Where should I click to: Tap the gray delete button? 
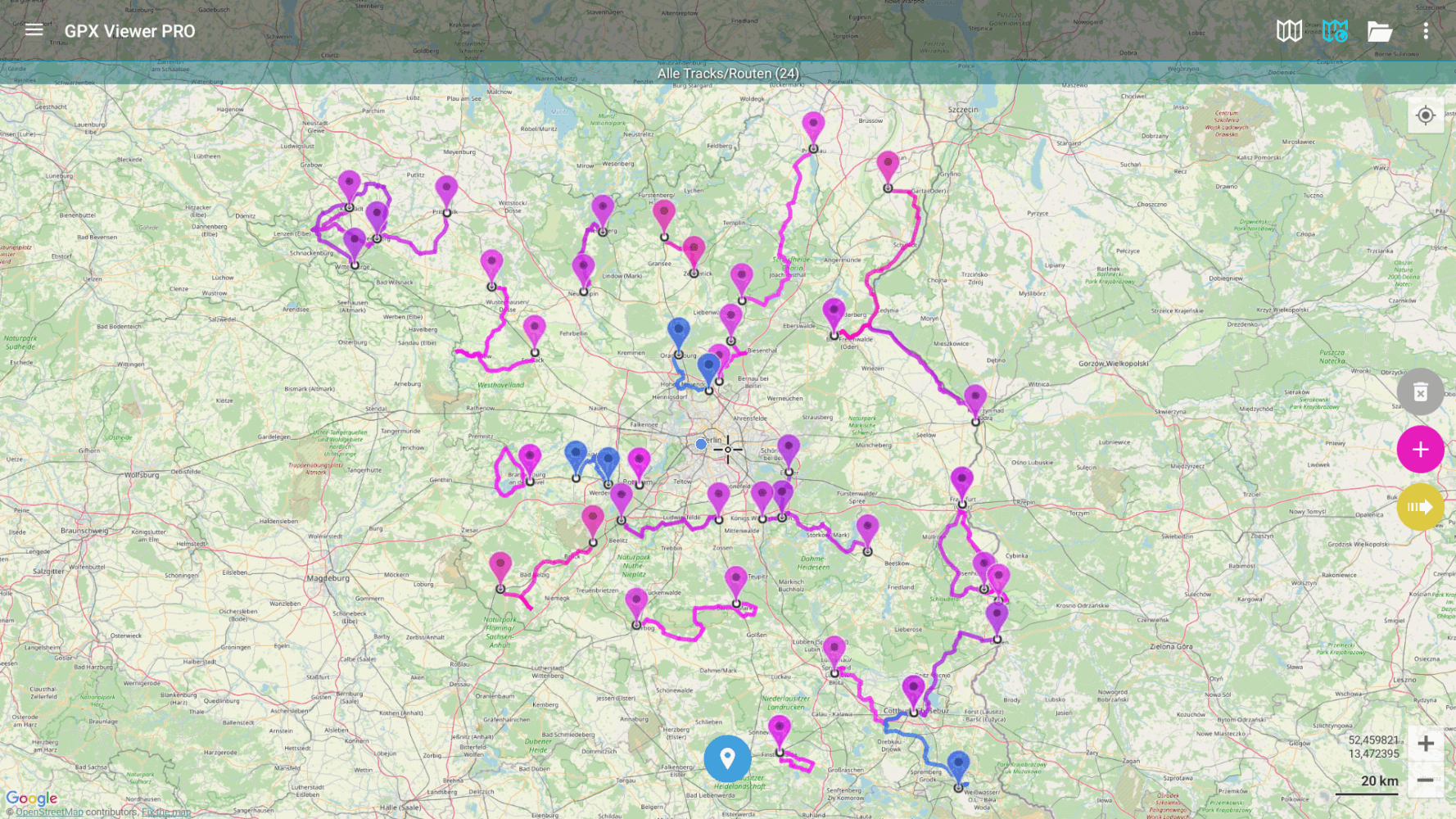coord(1420,392)
